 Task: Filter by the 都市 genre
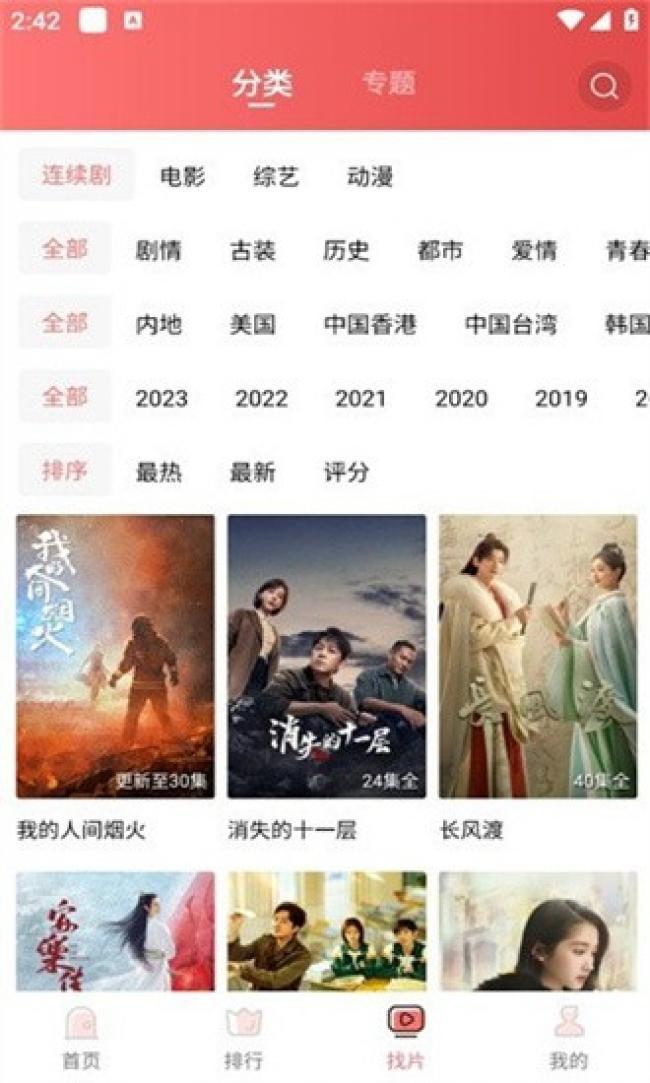coord(440,251)
